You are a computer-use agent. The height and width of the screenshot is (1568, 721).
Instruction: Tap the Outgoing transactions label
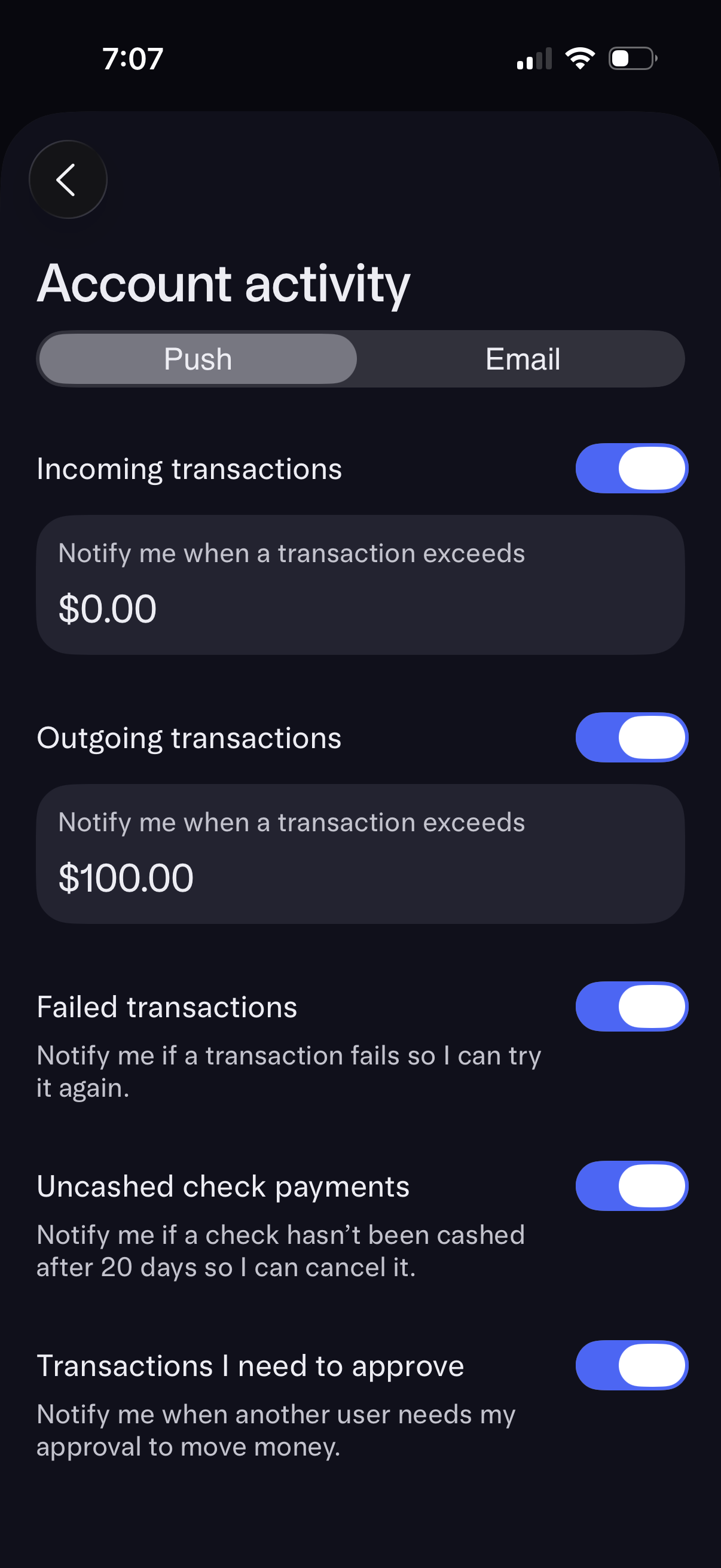click(x=188, y=737)
